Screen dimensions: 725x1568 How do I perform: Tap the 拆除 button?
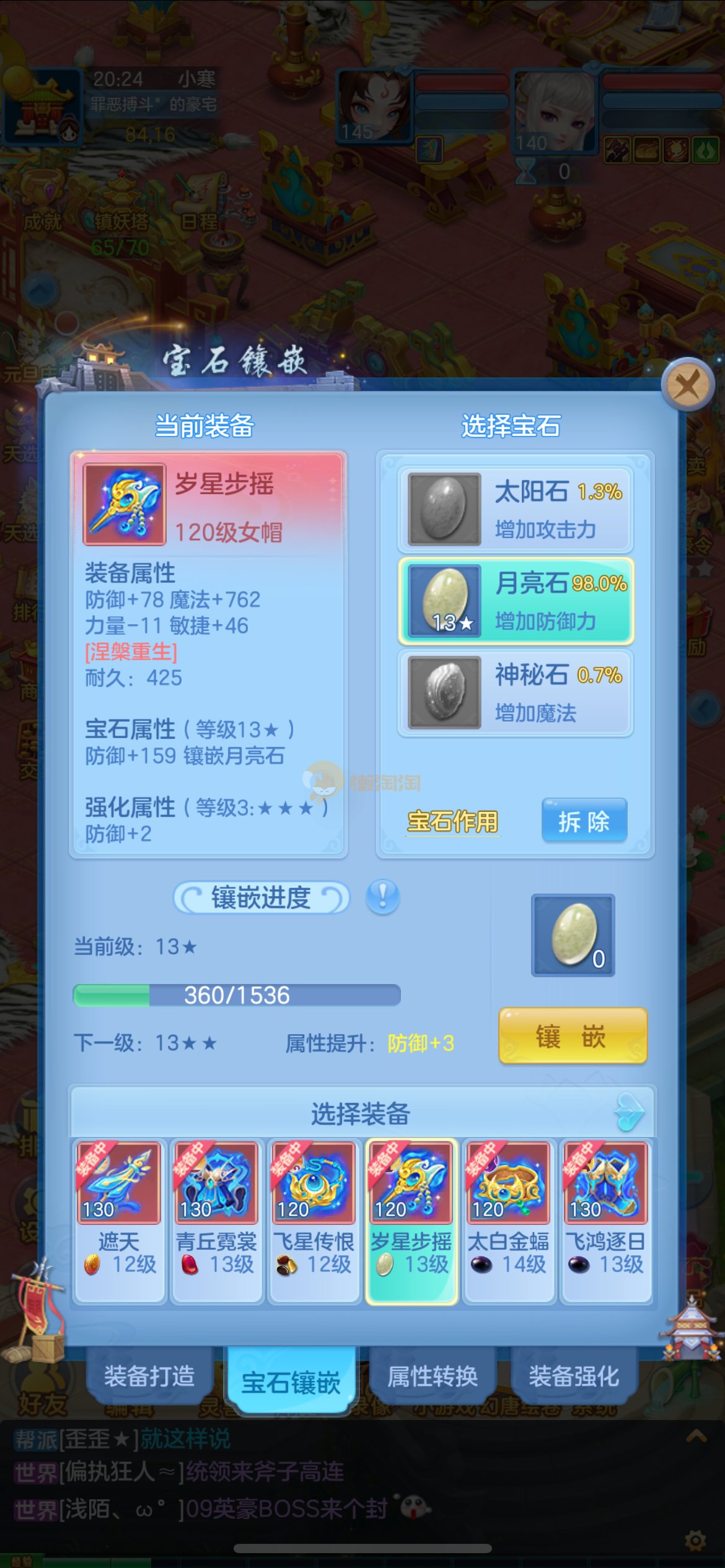(x=584, y=821)
